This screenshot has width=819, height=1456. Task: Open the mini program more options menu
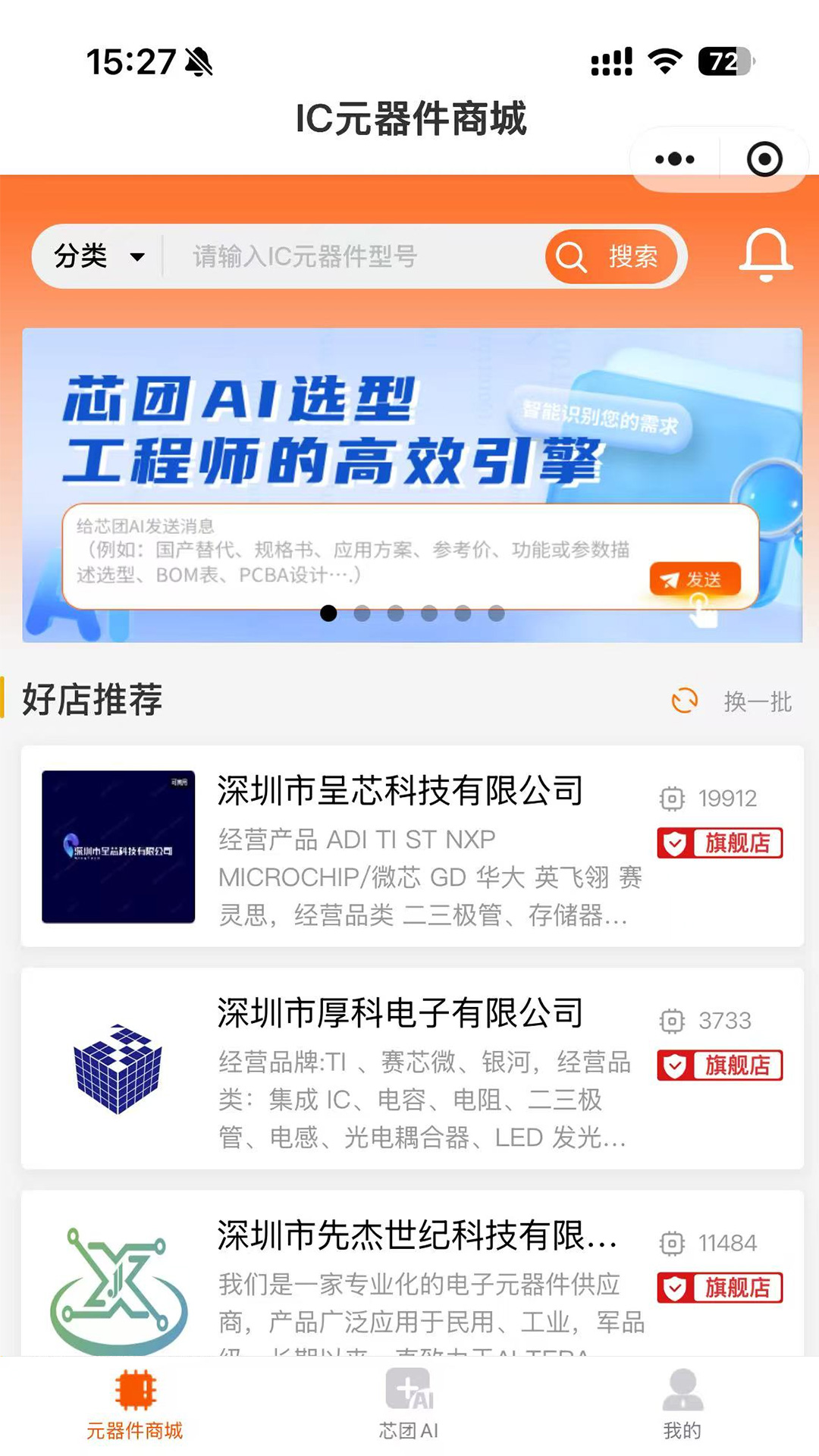tap(675, 159)
